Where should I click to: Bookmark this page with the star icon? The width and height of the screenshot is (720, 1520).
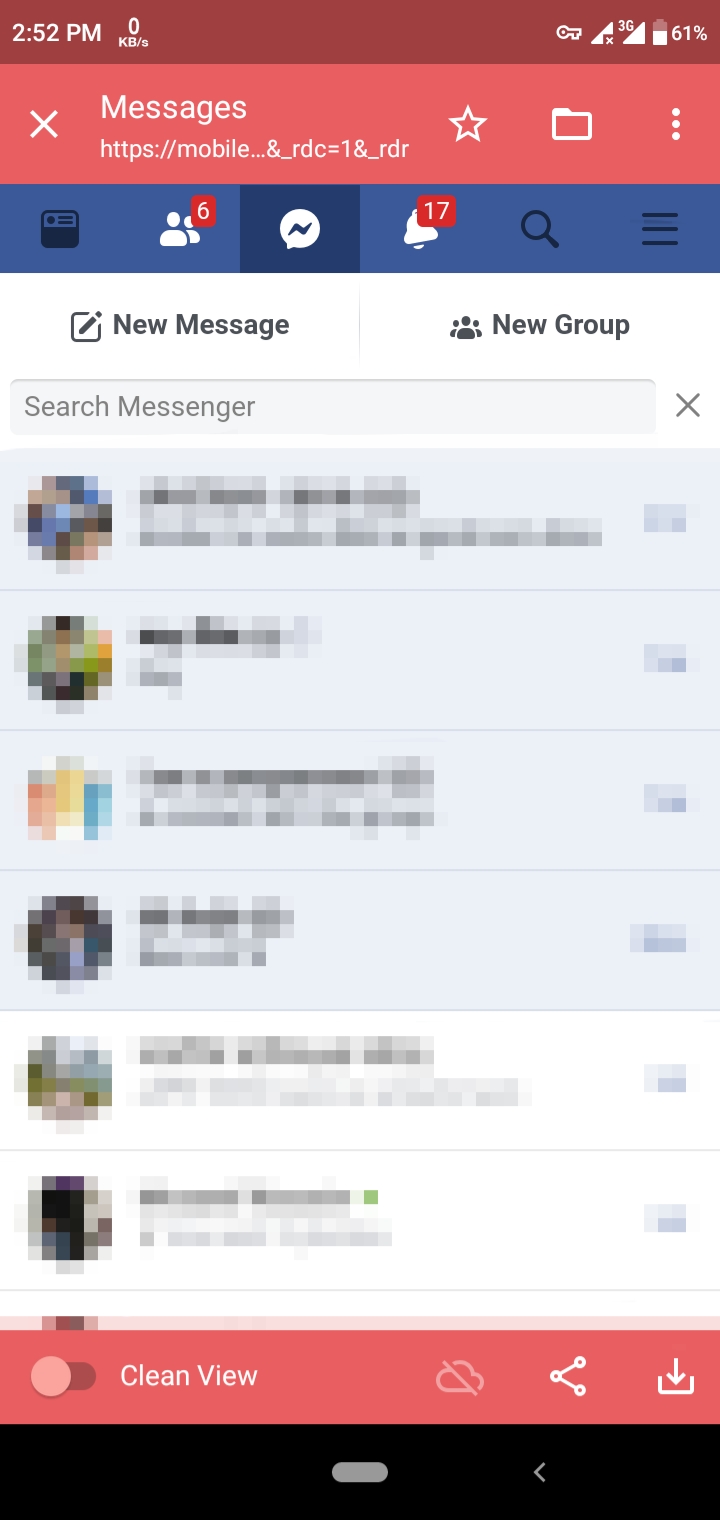coord(467,125)
